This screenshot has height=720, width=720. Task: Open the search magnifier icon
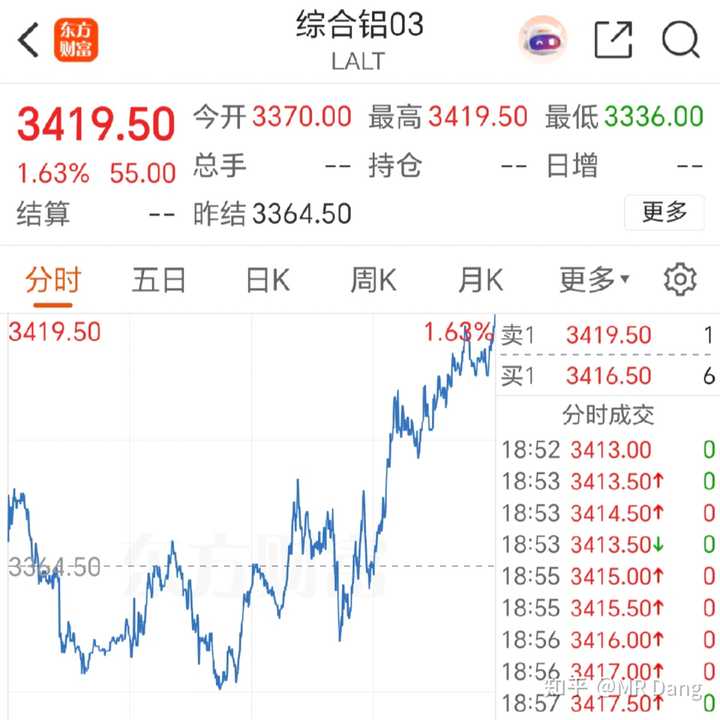click(680, 41)
